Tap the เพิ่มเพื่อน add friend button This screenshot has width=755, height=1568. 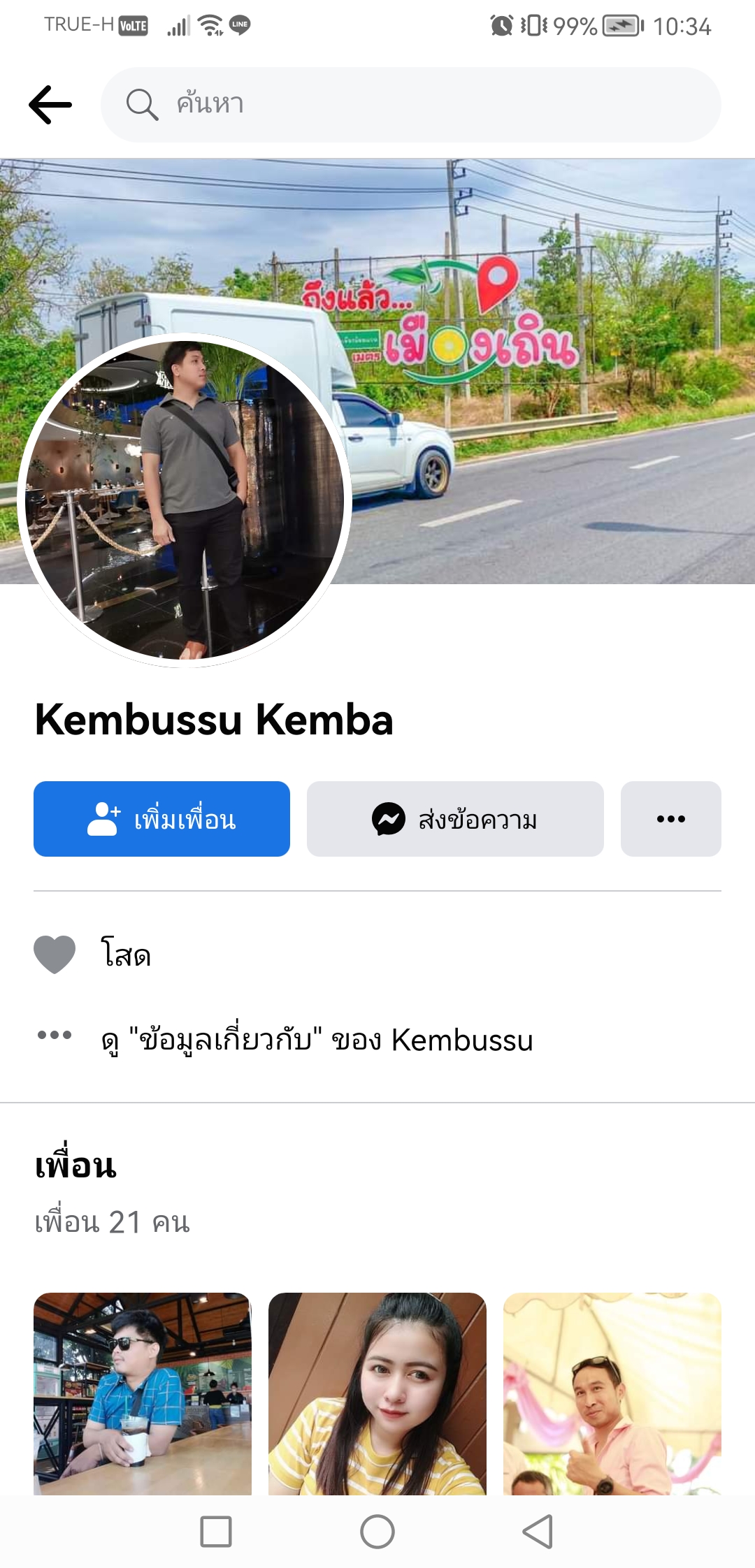tap(161, 819)
